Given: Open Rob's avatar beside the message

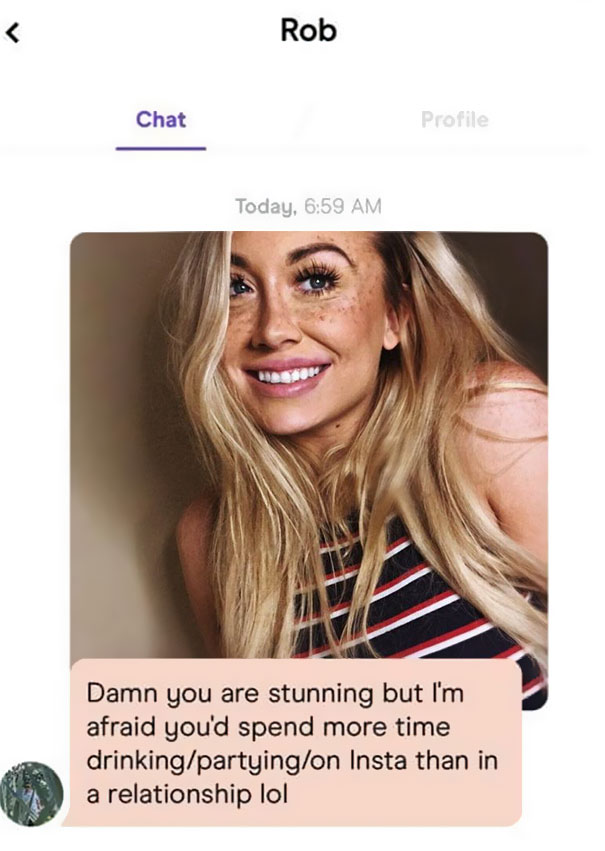Looking at the screenshot, I should pos(32,794).
